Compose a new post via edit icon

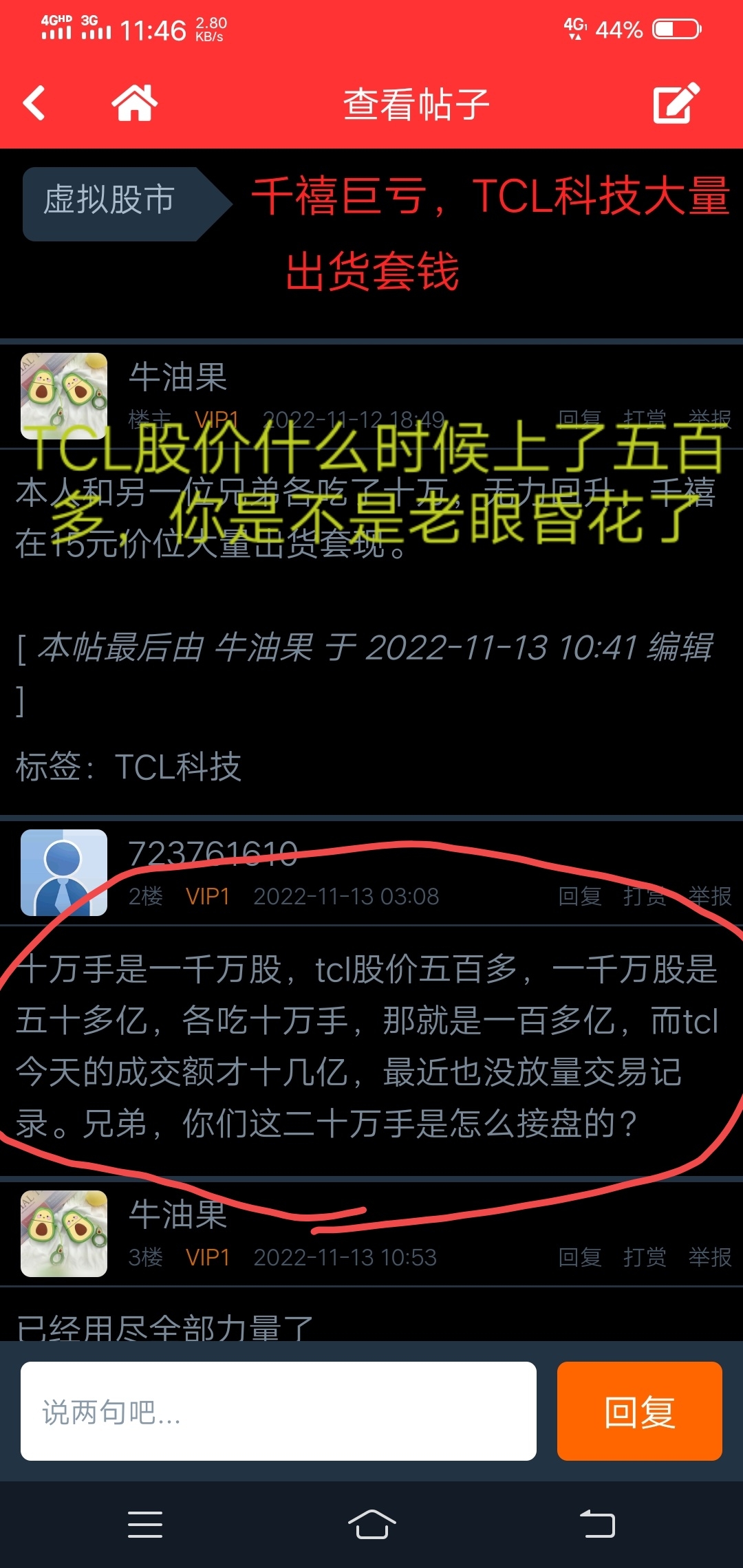pyautogui.click(x=676, y=103)
